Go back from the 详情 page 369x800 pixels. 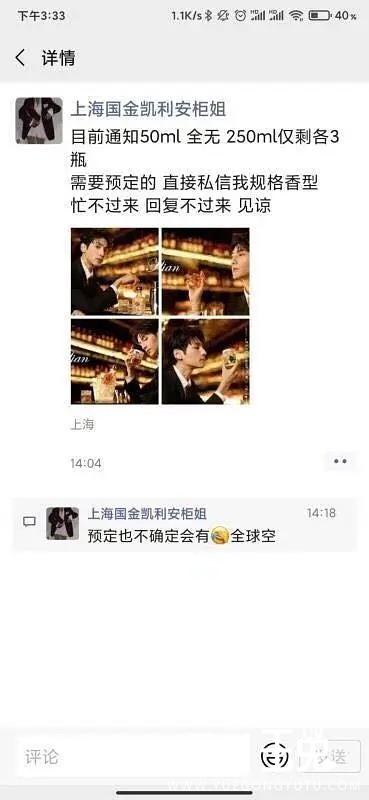click(20, 58)
